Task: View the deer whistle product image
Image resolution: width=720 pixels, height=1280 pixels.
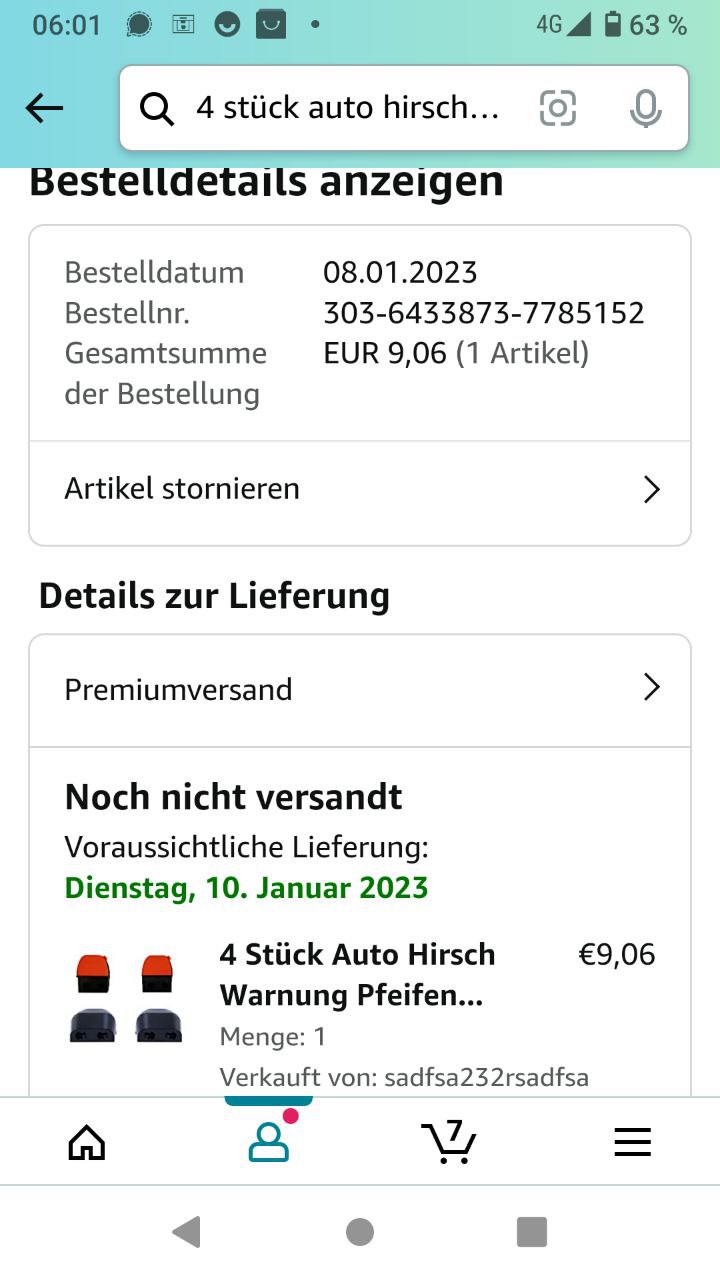Action: [126, 999]
